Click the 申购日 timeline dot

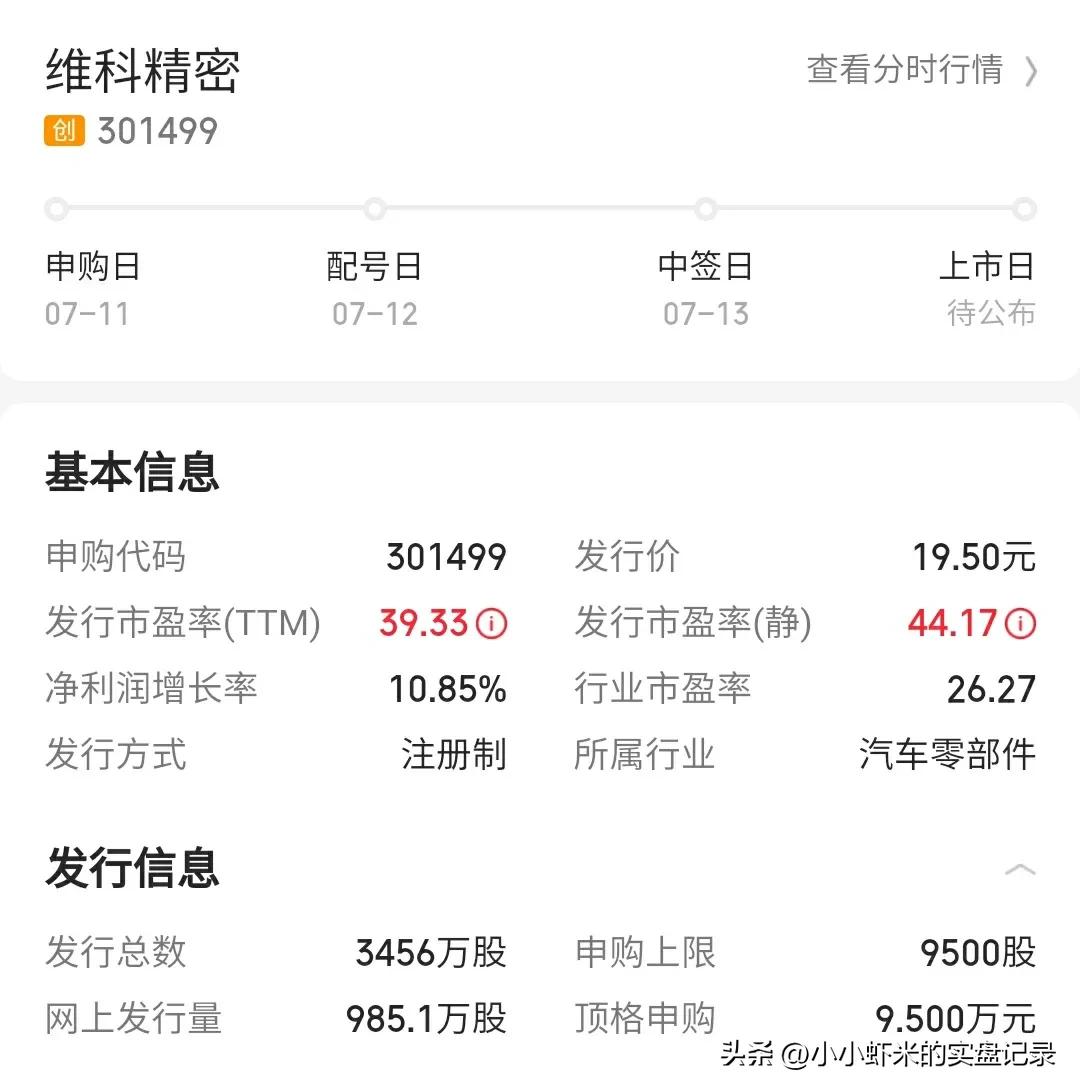(x=55, y=208)
